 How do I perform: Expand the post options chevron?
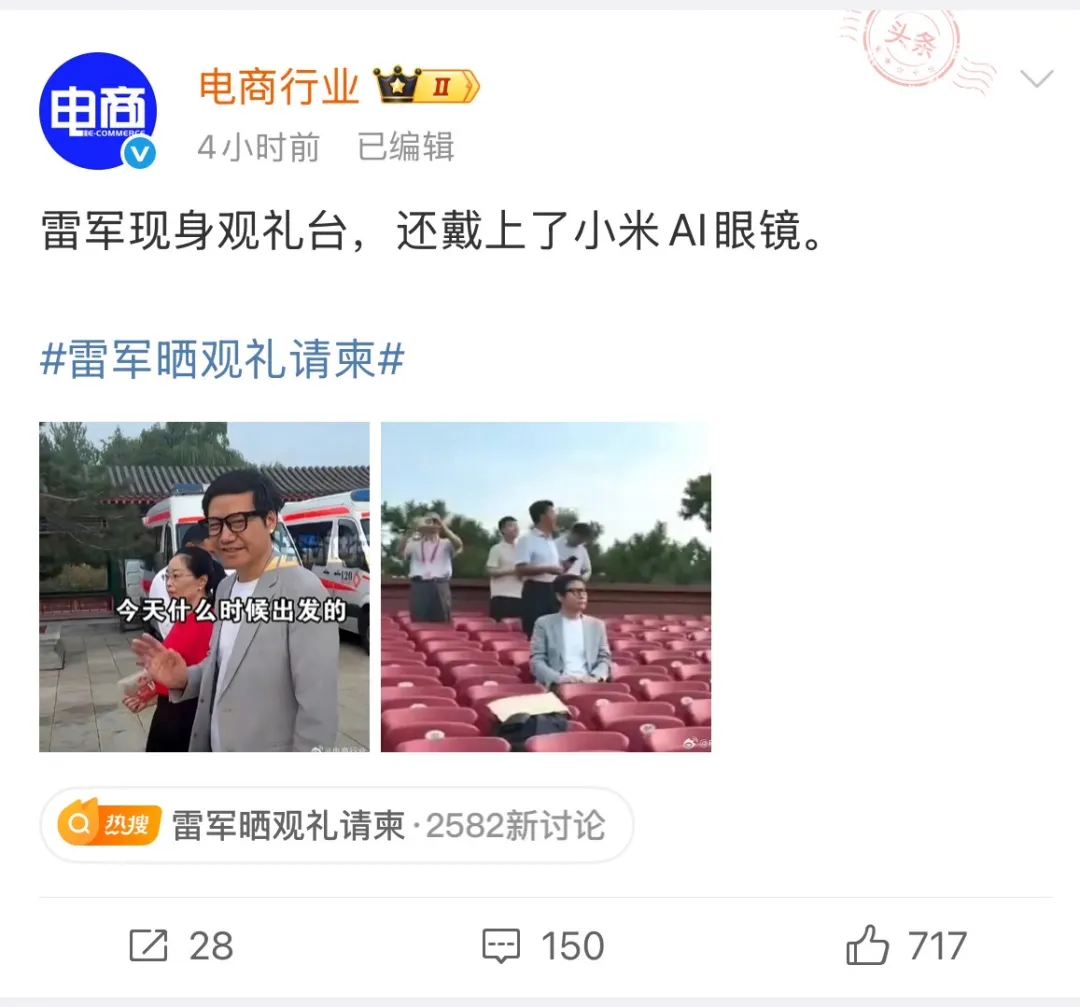(1037, 79)
